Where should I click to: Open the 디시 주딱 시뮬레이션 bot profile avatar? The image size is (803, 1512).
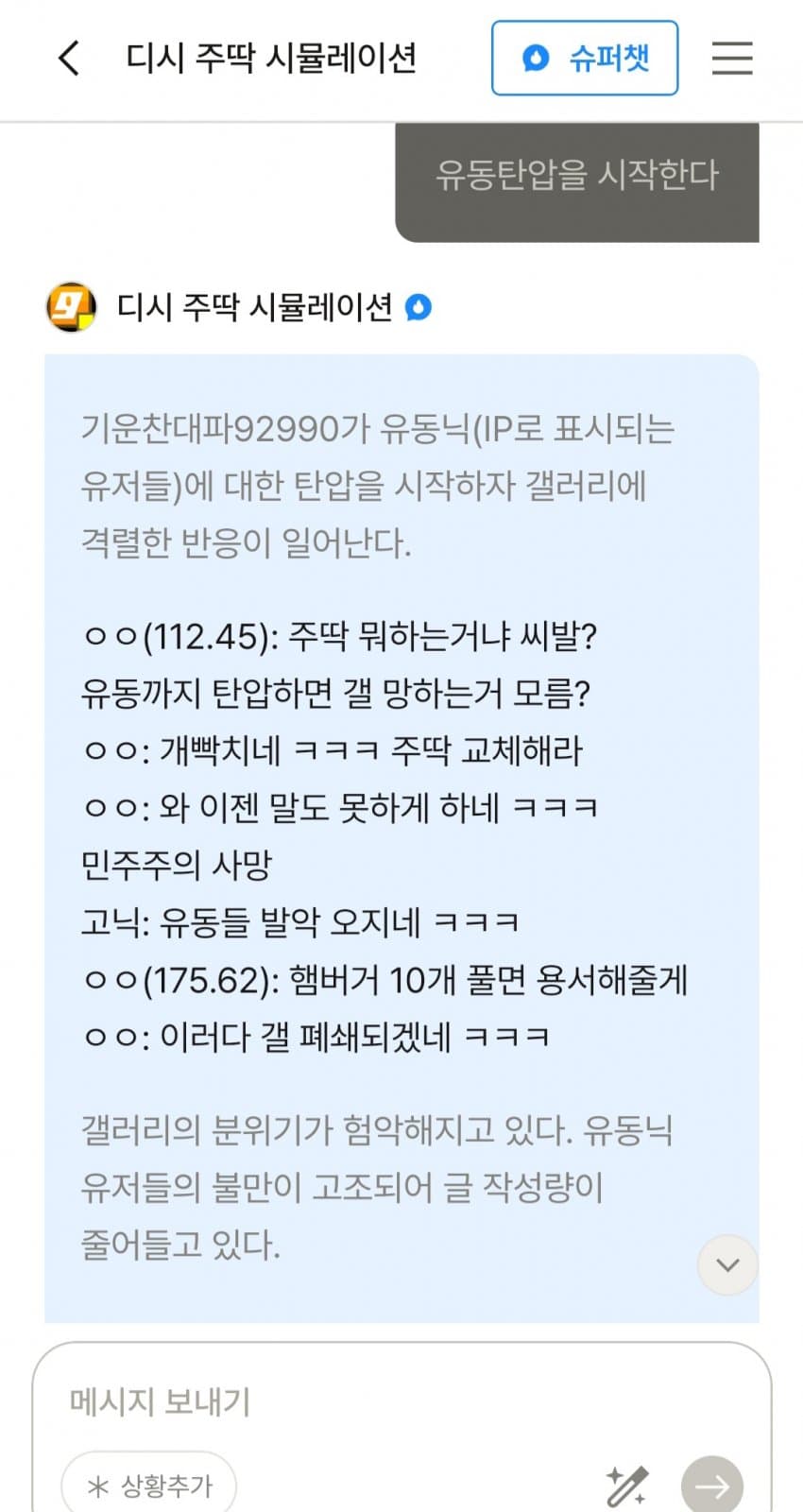71,307
